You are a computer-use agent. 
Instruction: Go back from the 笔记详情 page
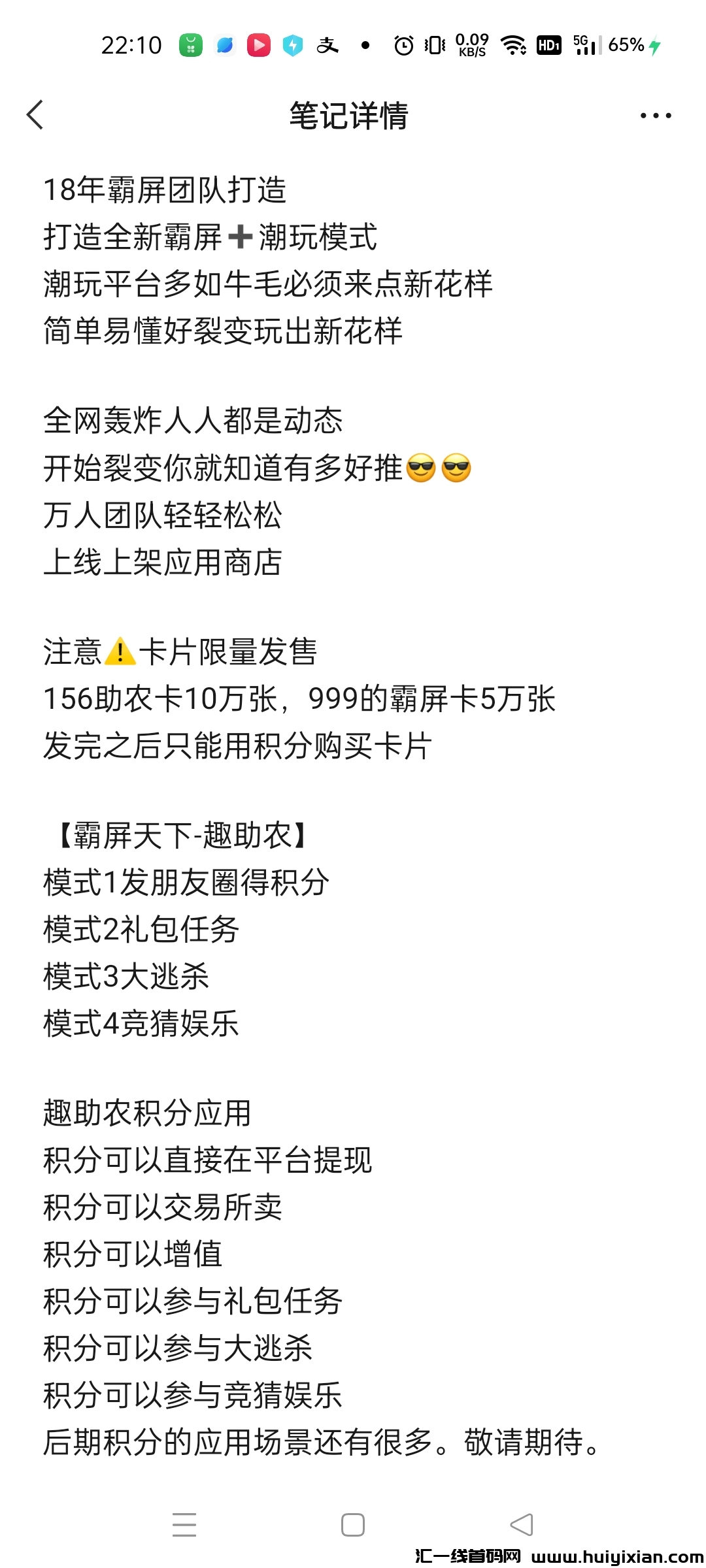(35, 115)
